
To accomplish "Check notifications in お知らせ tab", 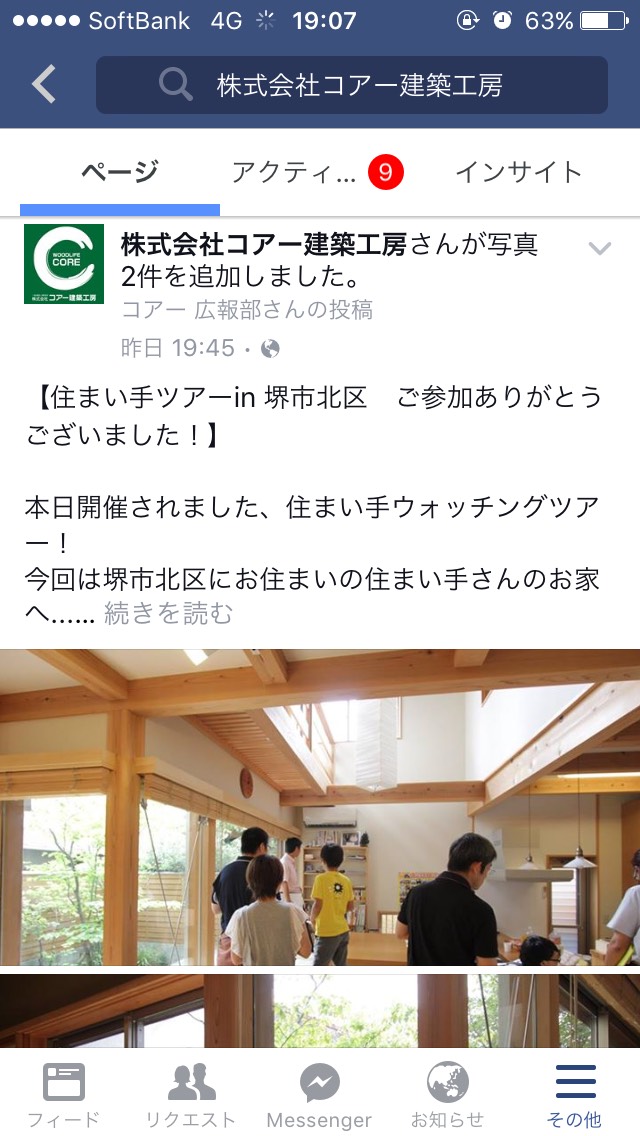I will click(447, 1094).
